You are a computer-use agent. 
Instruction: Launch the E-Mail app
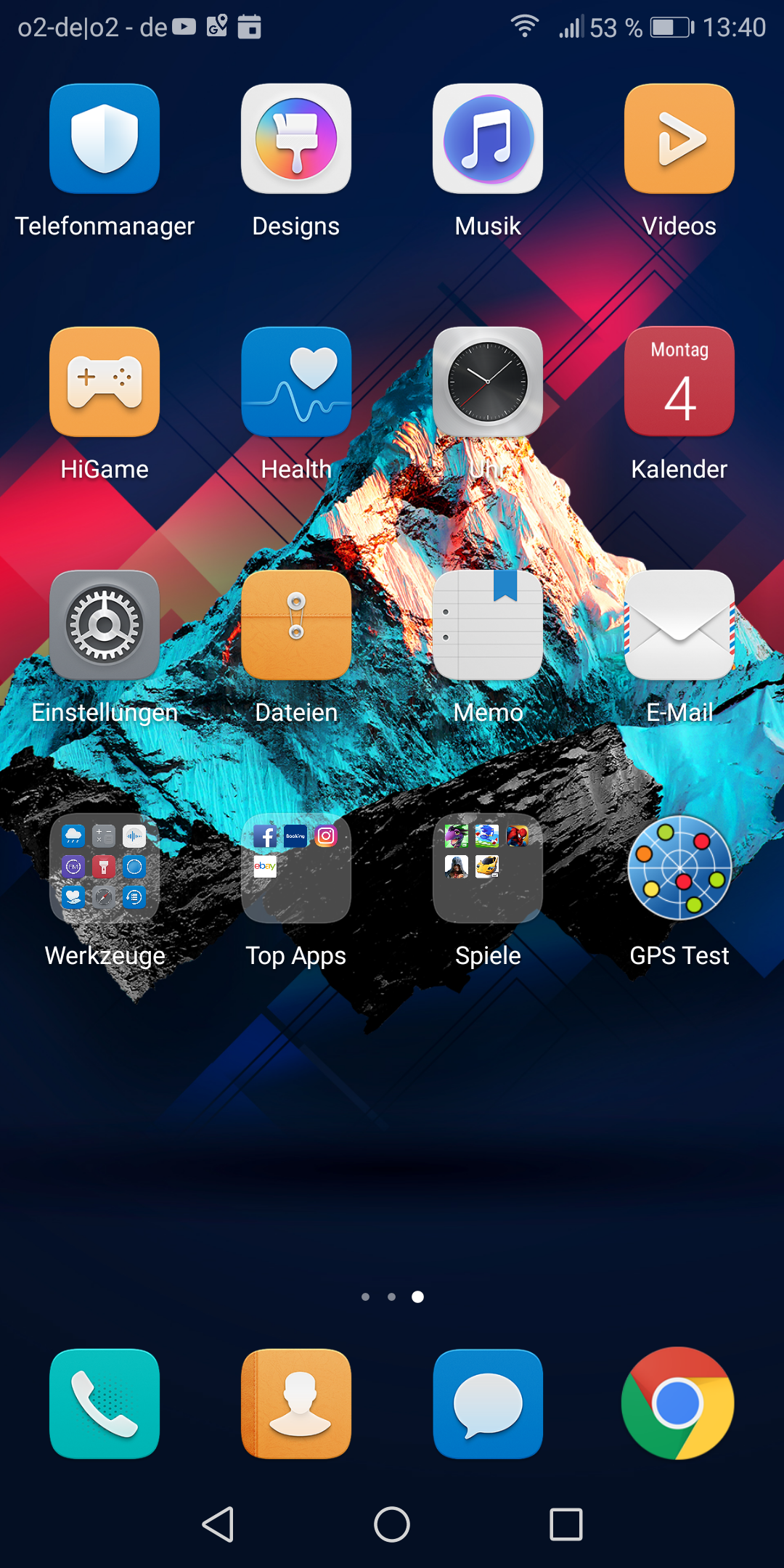pos(679,625)
